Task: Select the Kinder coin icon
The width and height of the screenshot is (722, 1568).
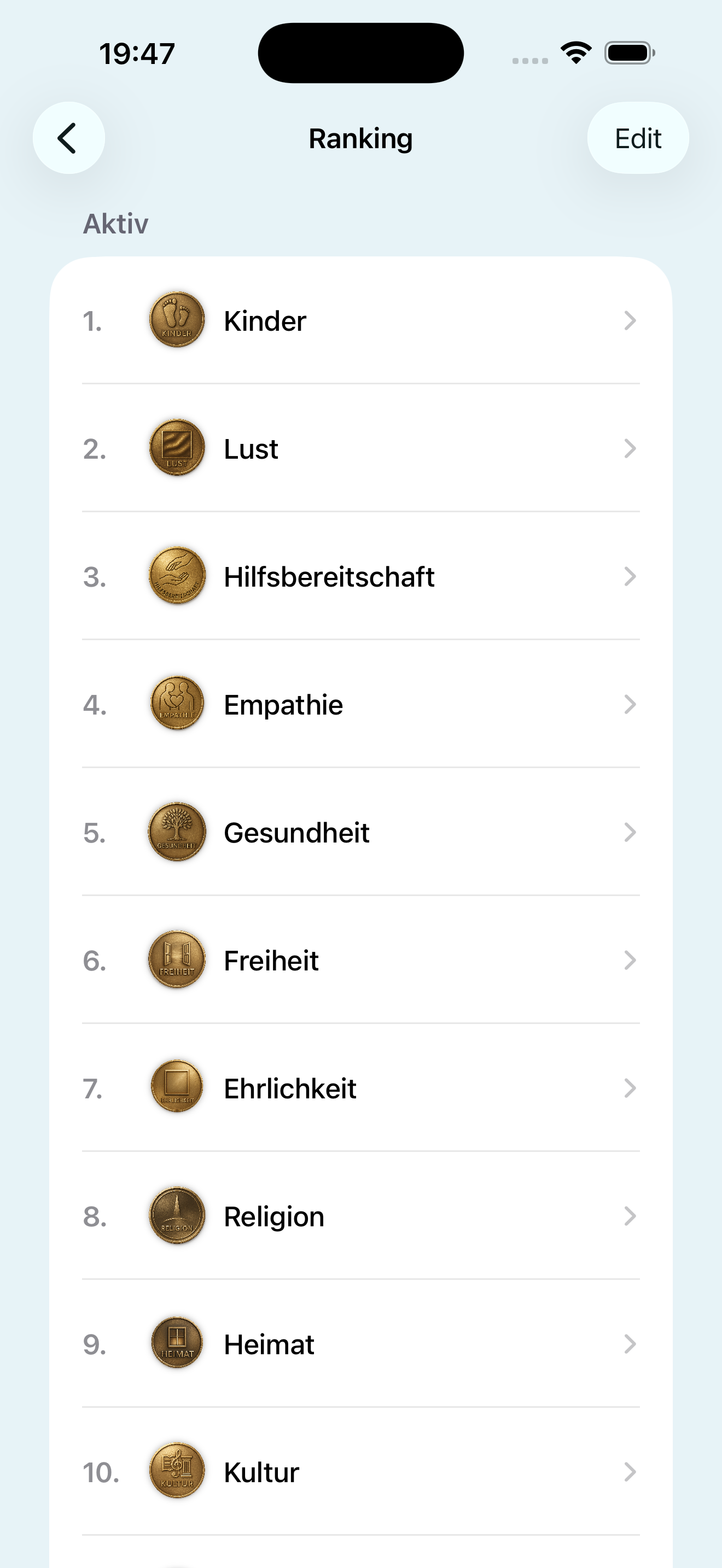Action: coord(176,320)
